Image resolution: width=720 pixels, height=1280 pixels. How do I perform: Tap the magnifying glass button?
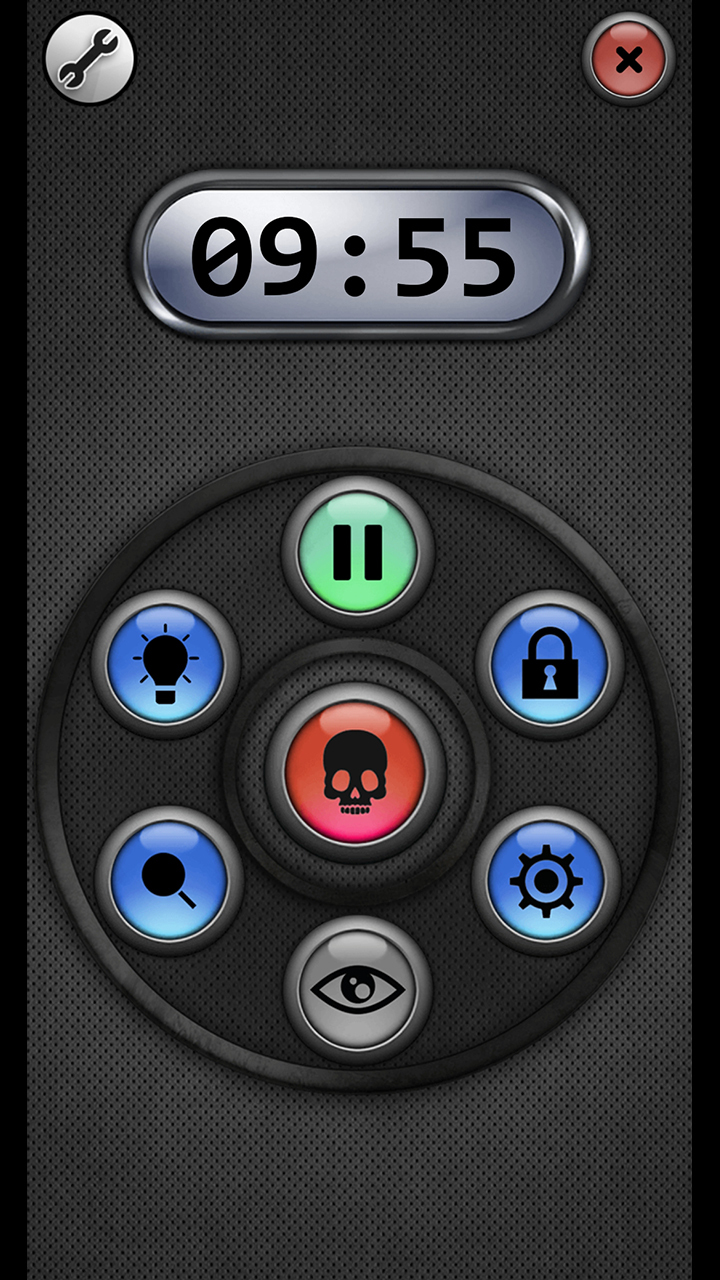pos(169,879)
